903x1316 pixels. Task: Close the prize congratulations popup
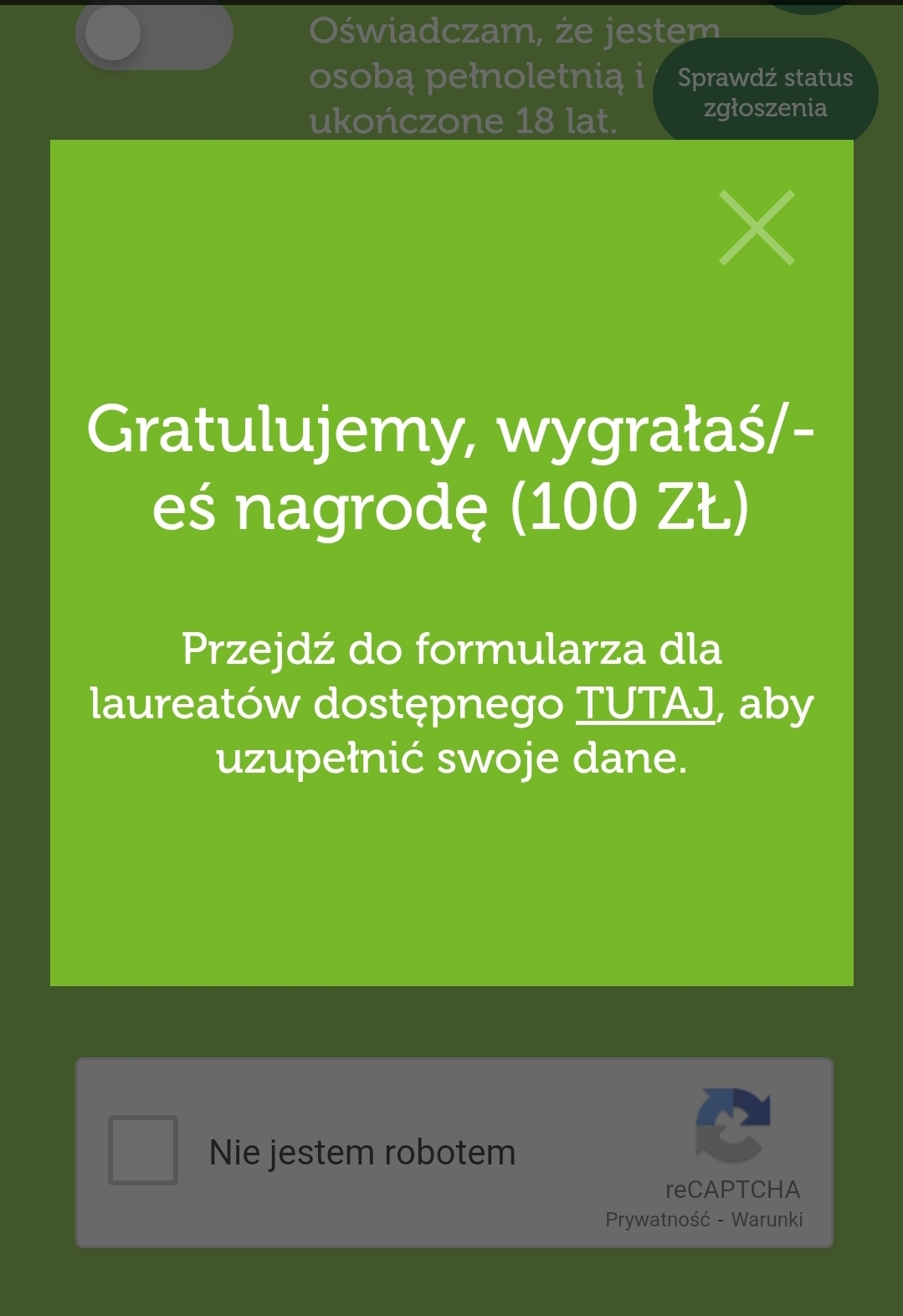[757, 228]
